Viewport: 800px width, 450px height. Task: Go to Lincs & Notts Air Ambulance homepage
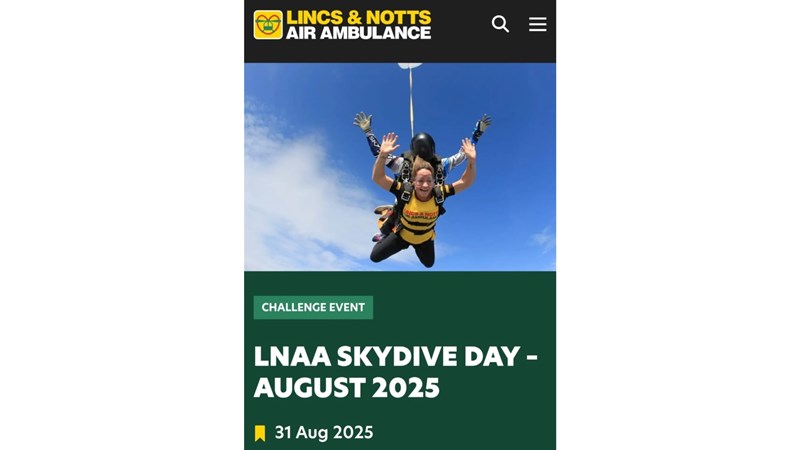point(342,25)
